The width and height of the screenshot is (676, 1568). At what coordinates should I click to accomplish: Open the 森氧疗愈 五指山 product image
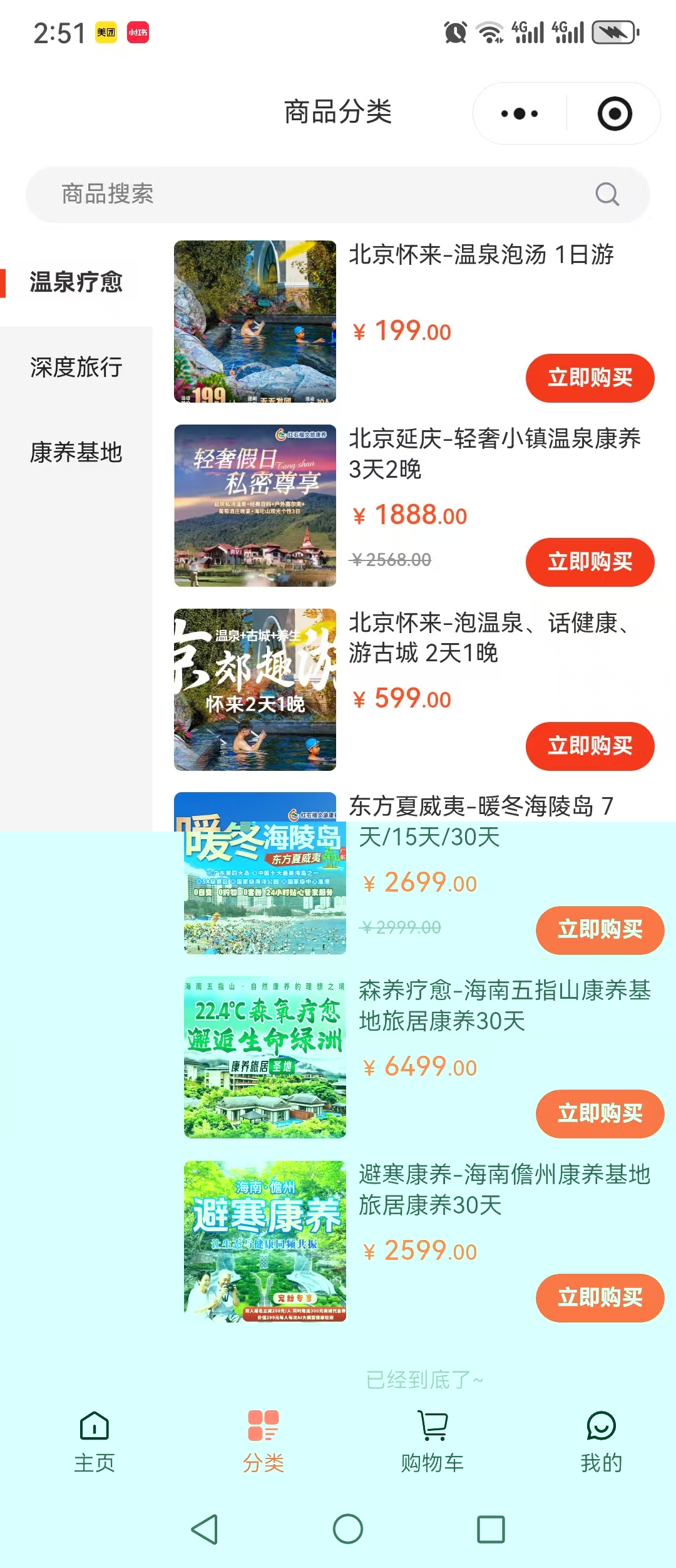[265, 1057]
